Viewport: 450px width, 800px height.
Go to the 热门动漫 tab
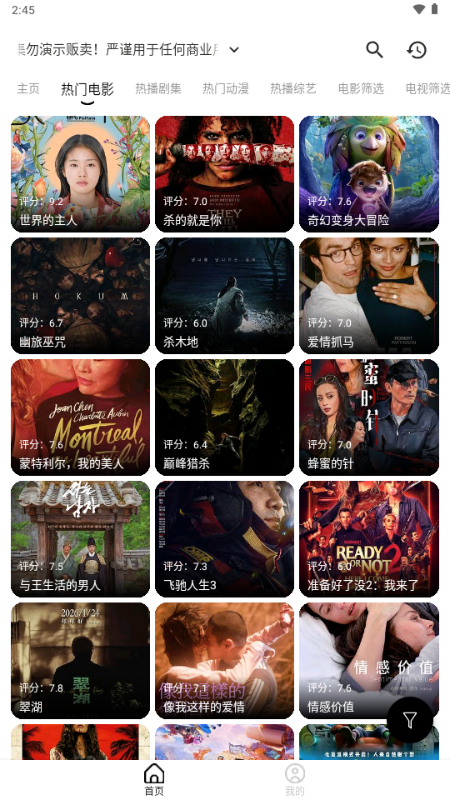[226, 88]
